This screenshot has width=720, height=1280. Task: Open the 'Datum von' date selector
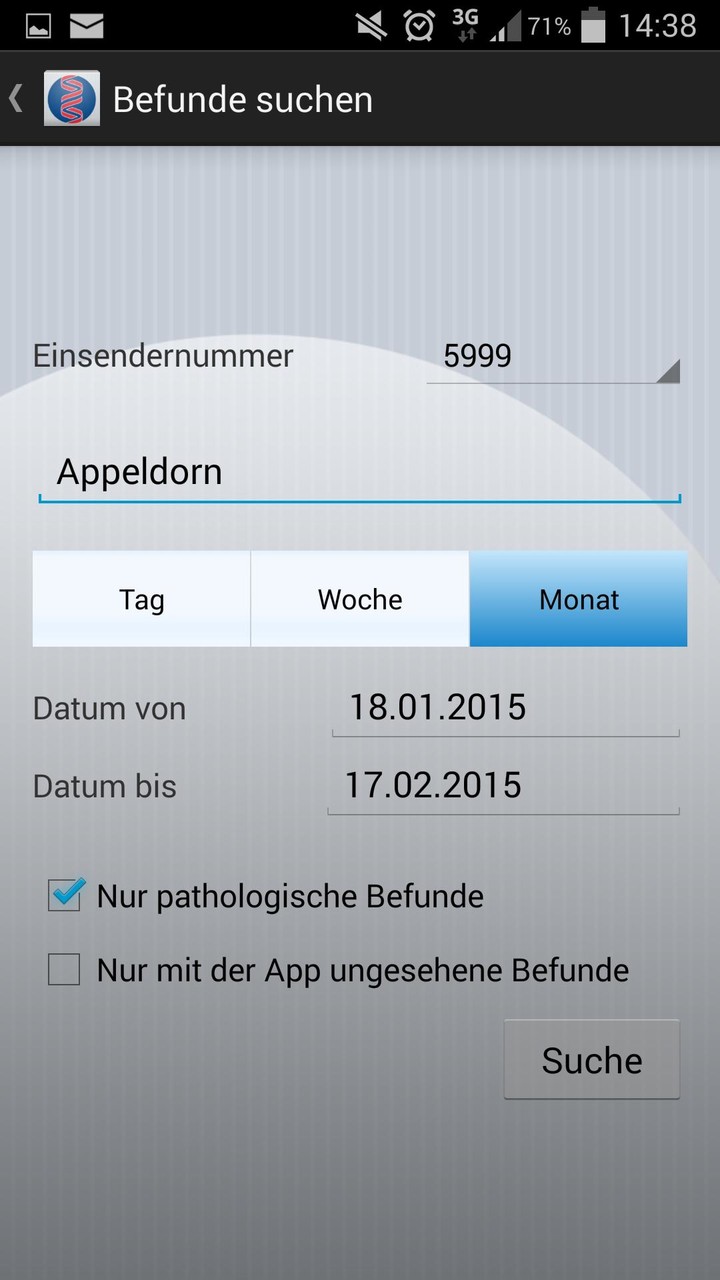[x=437, y=707]
